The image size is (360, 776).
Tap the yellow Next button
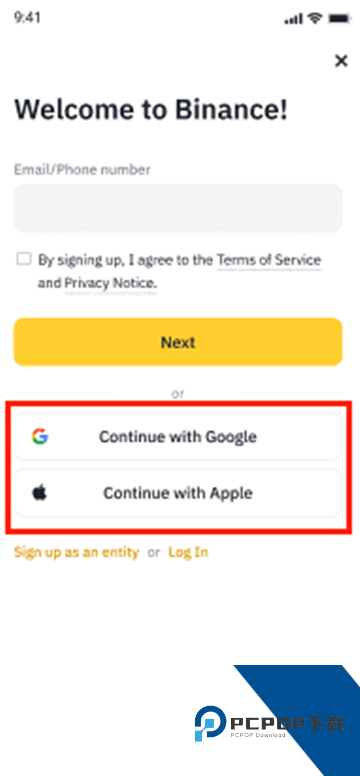pos(178,342)
